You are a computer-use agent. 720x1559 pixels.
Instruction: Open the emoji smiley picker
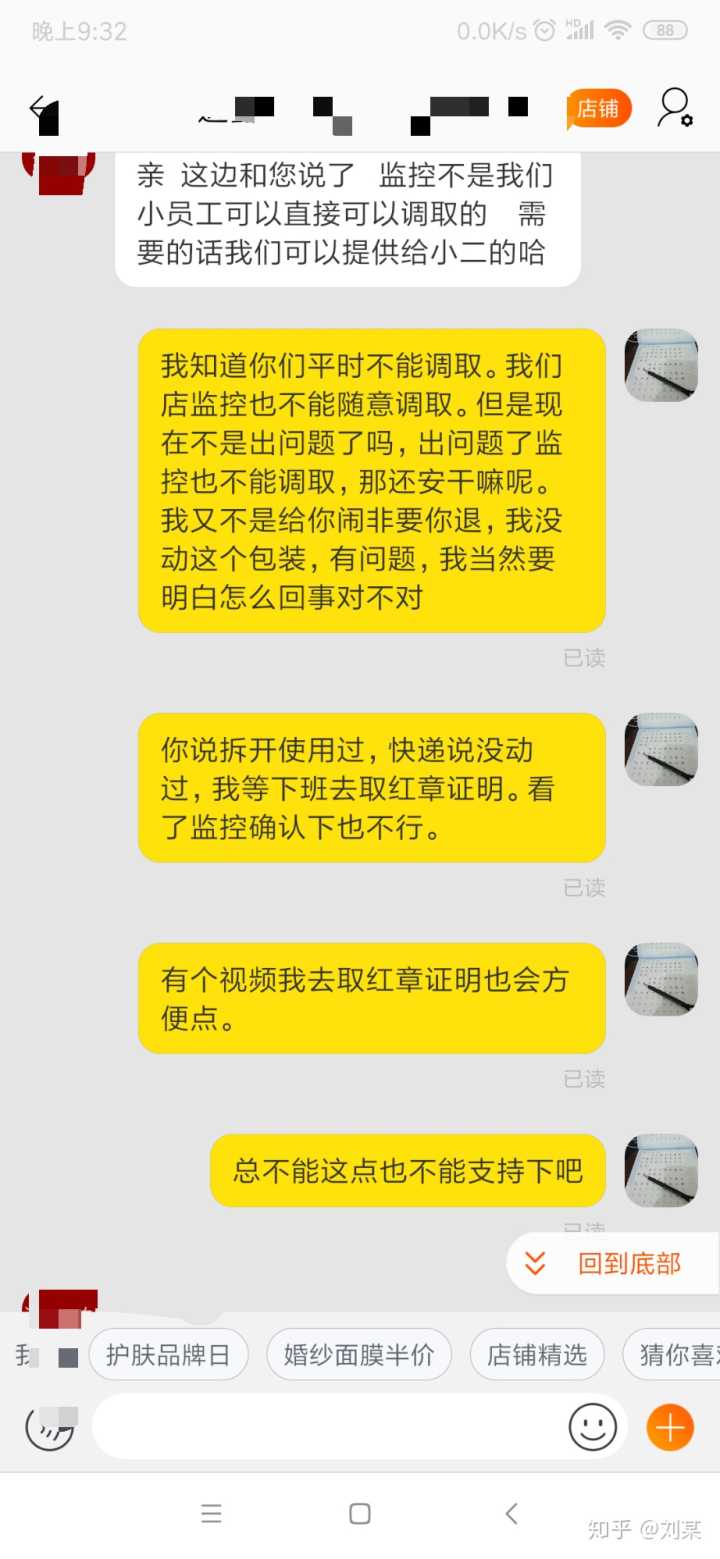593,1427
